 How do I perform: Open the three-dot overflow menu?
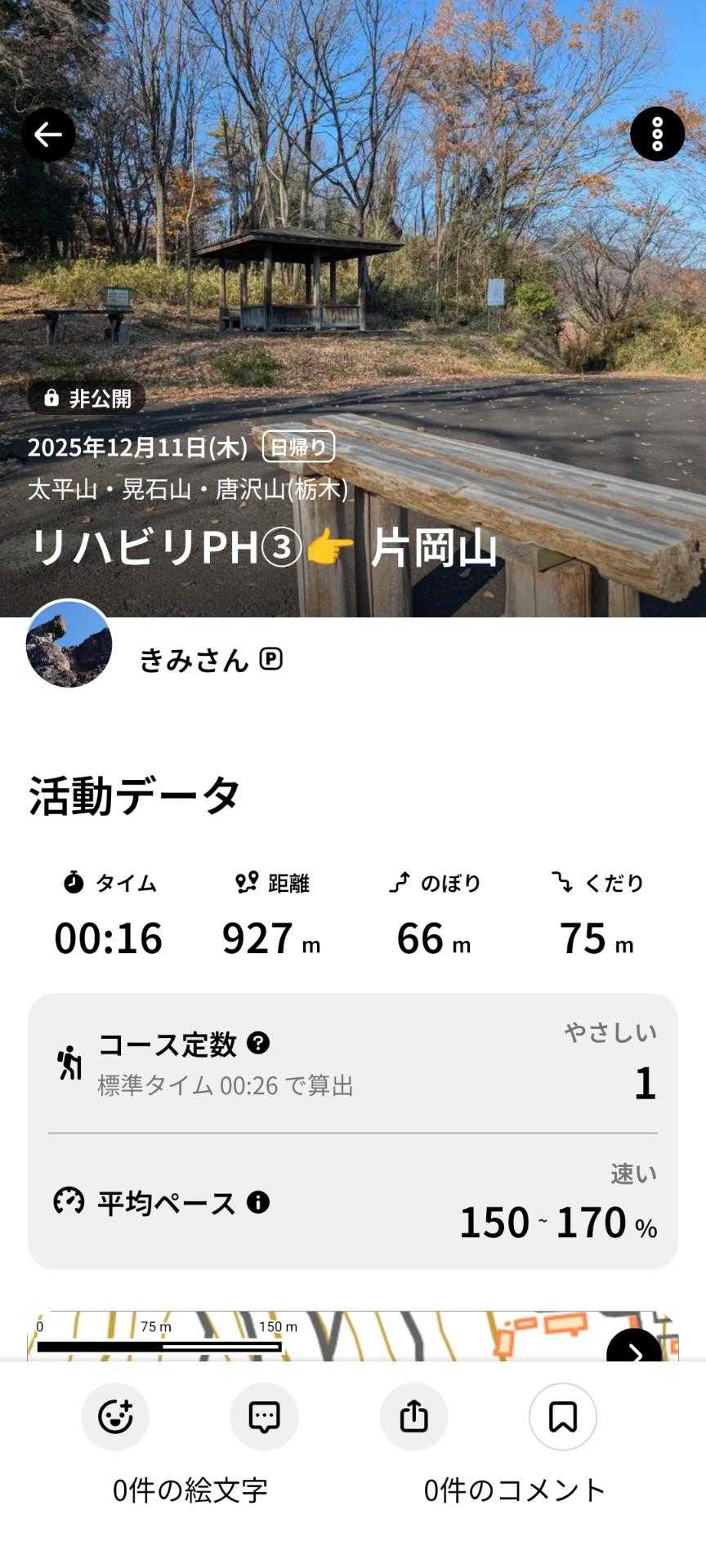coord(657,134)
